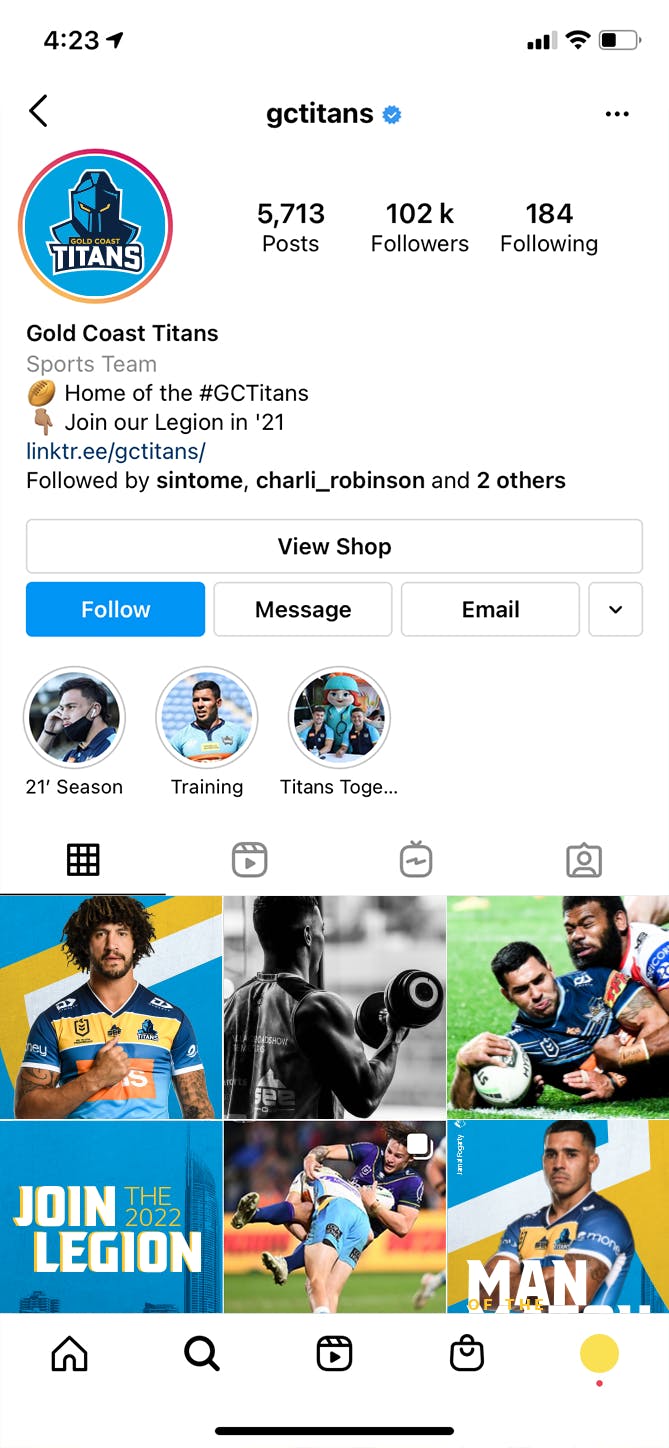Open your own profile from the bottom bar
This screenshot has width=669, height=1448.
[x=599, y=1354]
